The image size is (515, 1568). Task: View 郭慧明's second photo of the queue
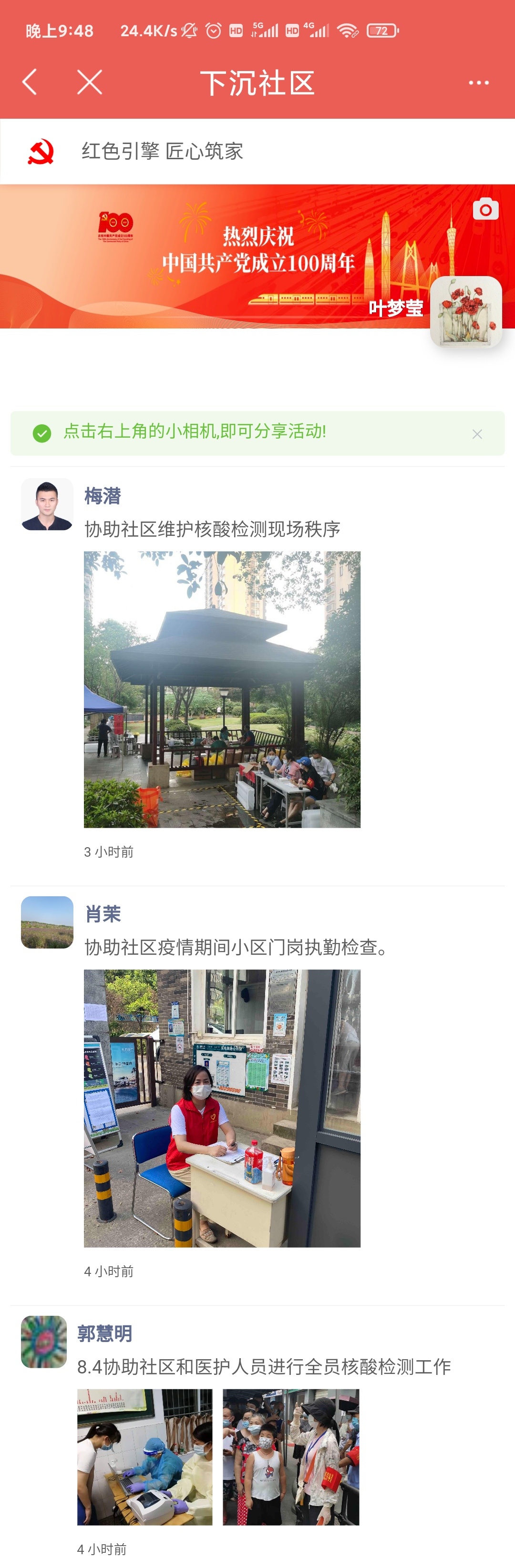(x=291, y=1456)
